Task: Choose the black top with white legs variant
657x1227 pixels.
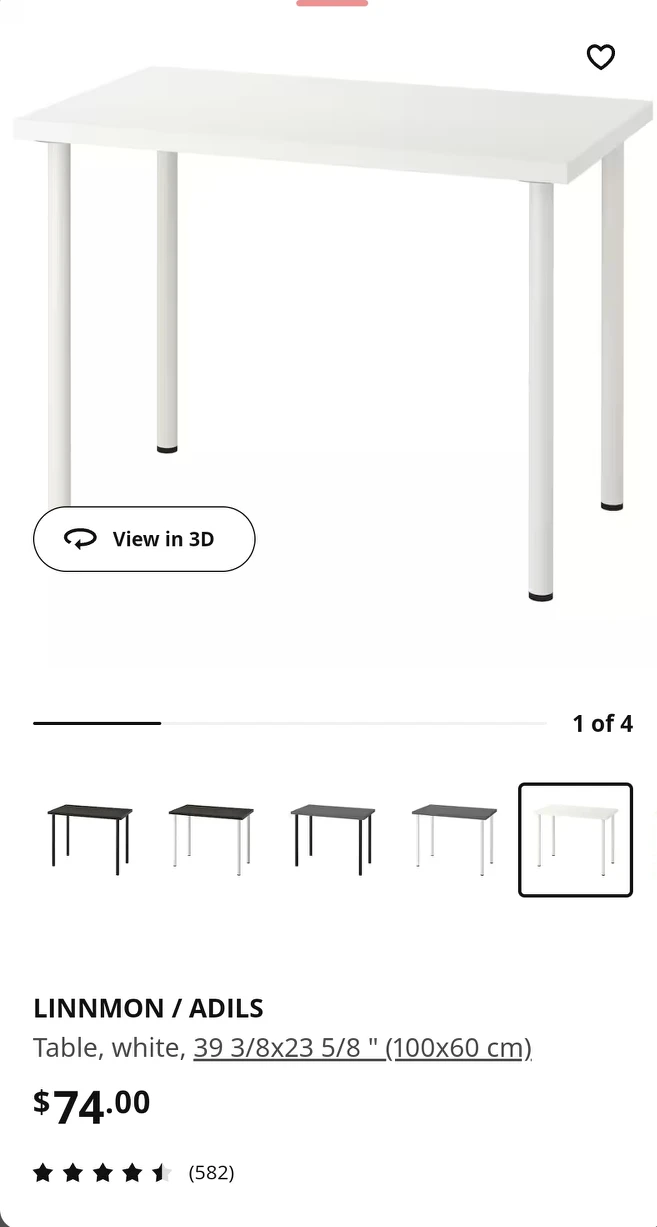Action: click(211, 839)
